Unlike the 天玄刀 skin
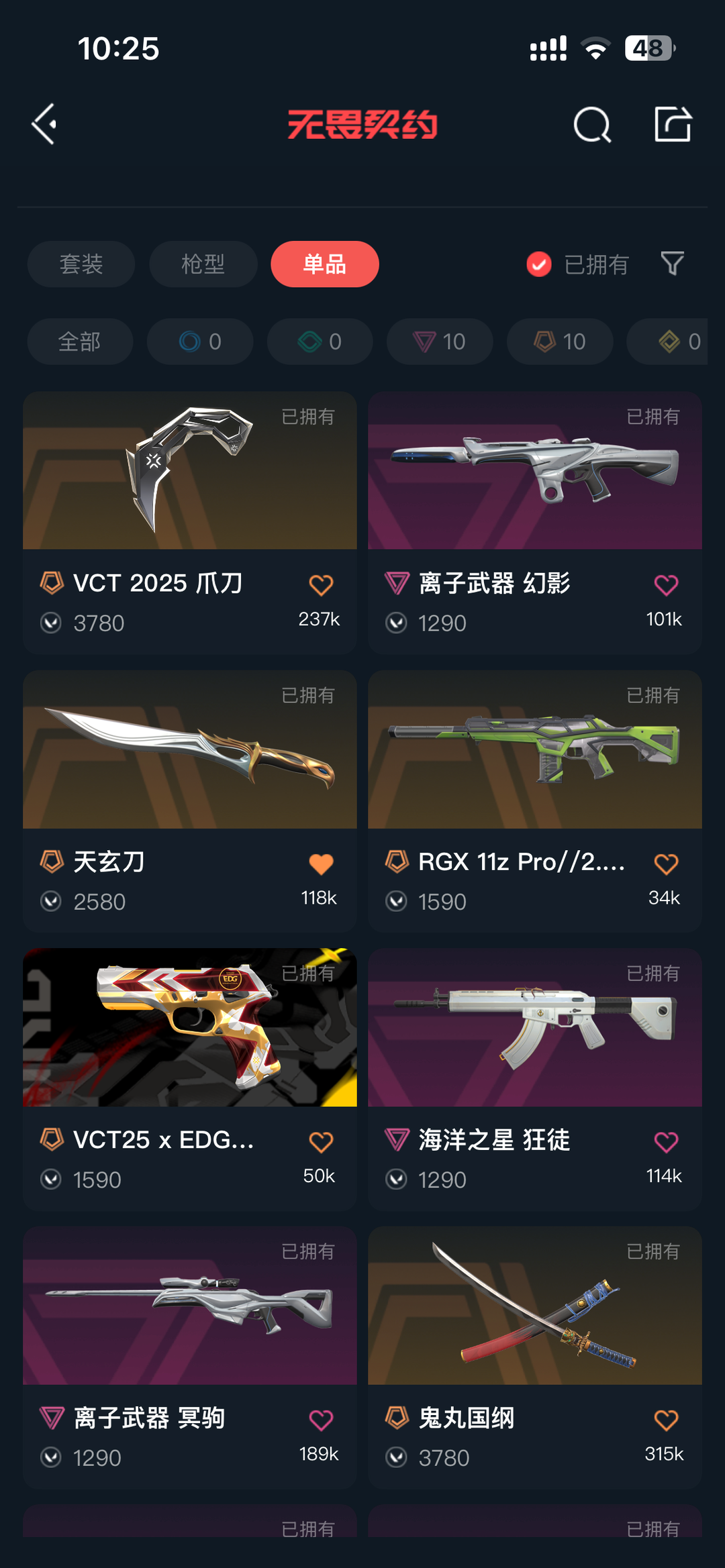 click(321, 864)
